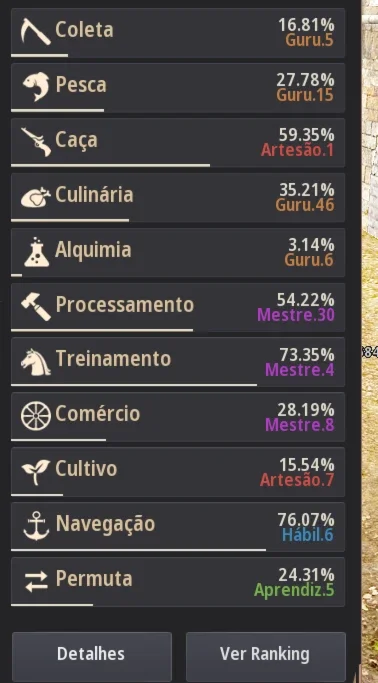
Task: Select the Navegação skill row
Action: tap(178, 527)
